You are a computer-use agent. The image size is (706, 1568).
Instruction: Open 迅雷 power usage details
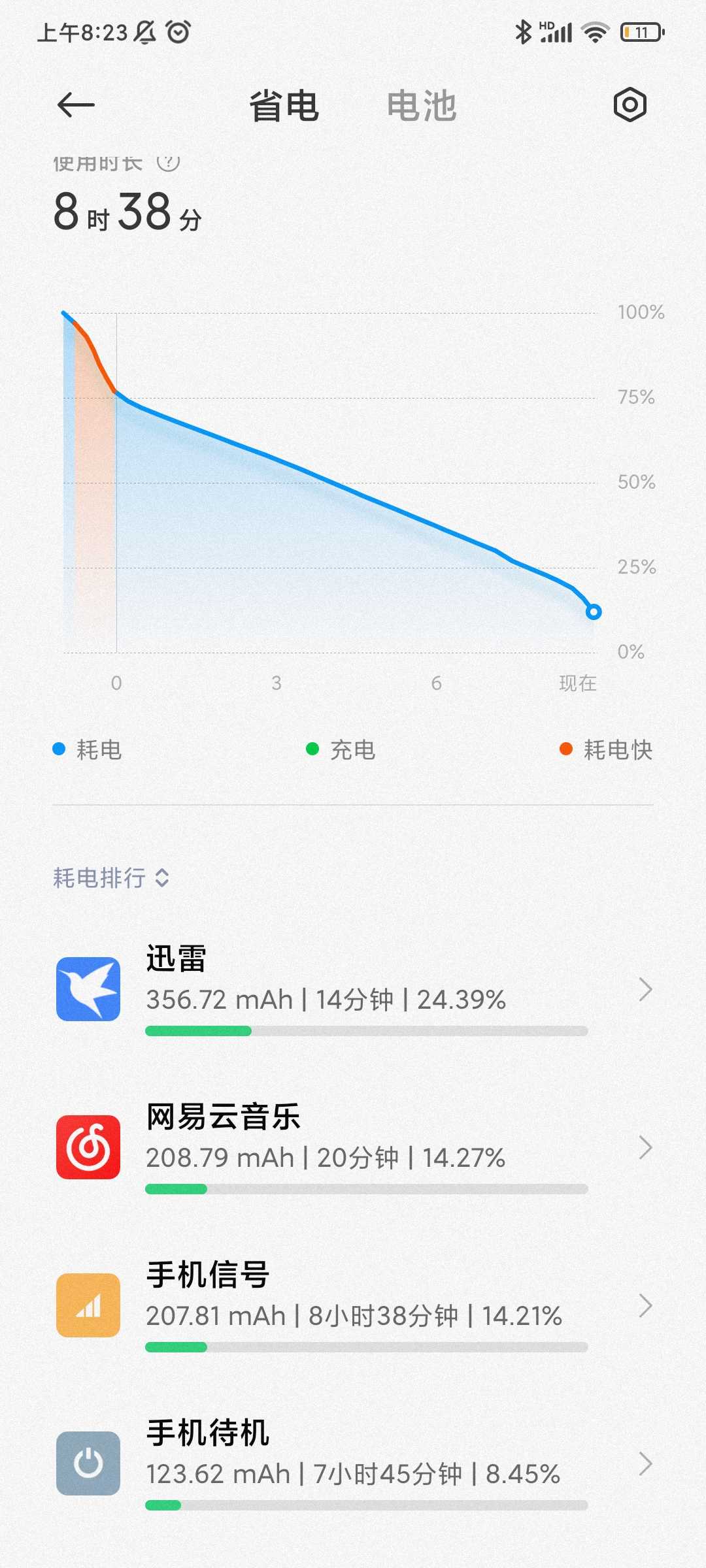click(x=353, y=989)
